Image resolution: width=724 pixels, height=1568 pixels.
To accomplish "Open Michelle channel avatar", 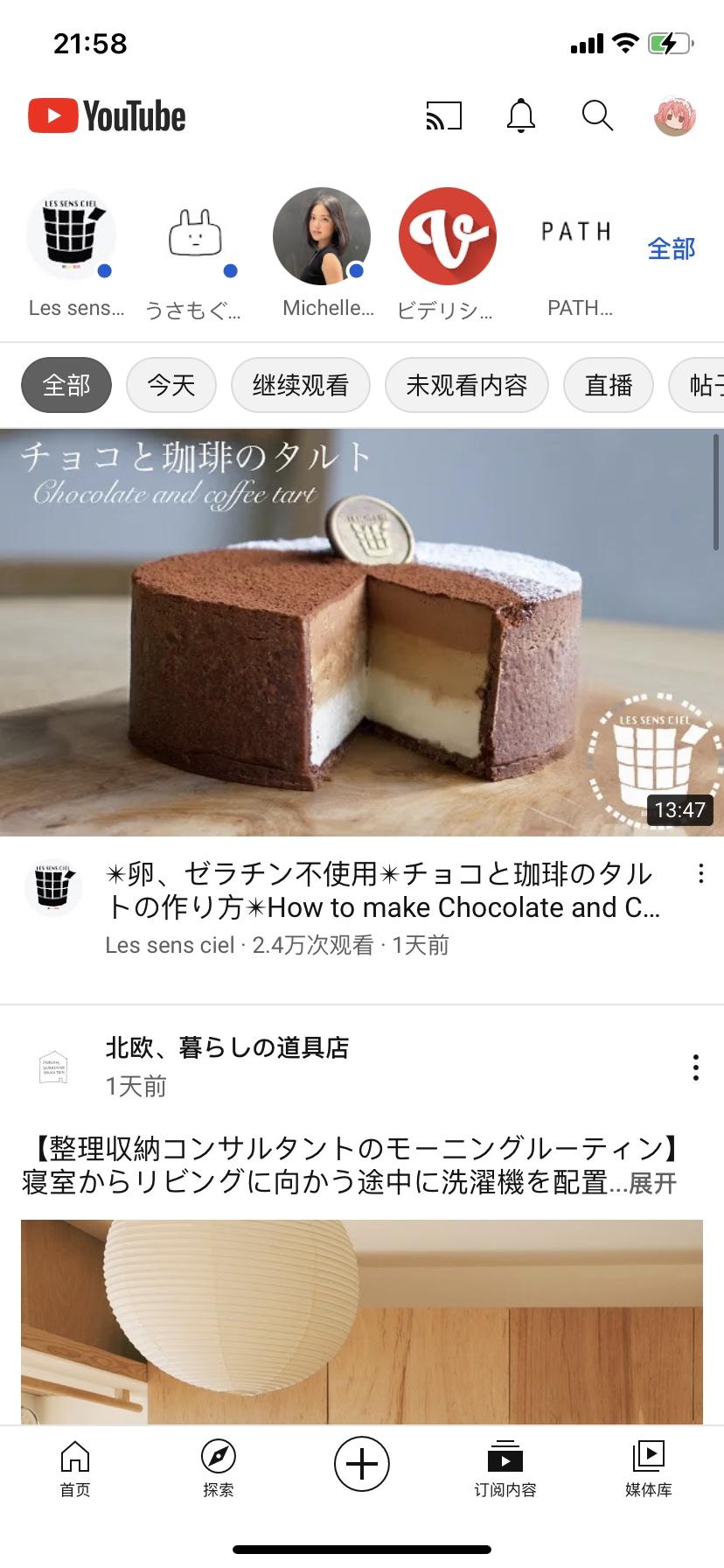I will click(321, 236).
